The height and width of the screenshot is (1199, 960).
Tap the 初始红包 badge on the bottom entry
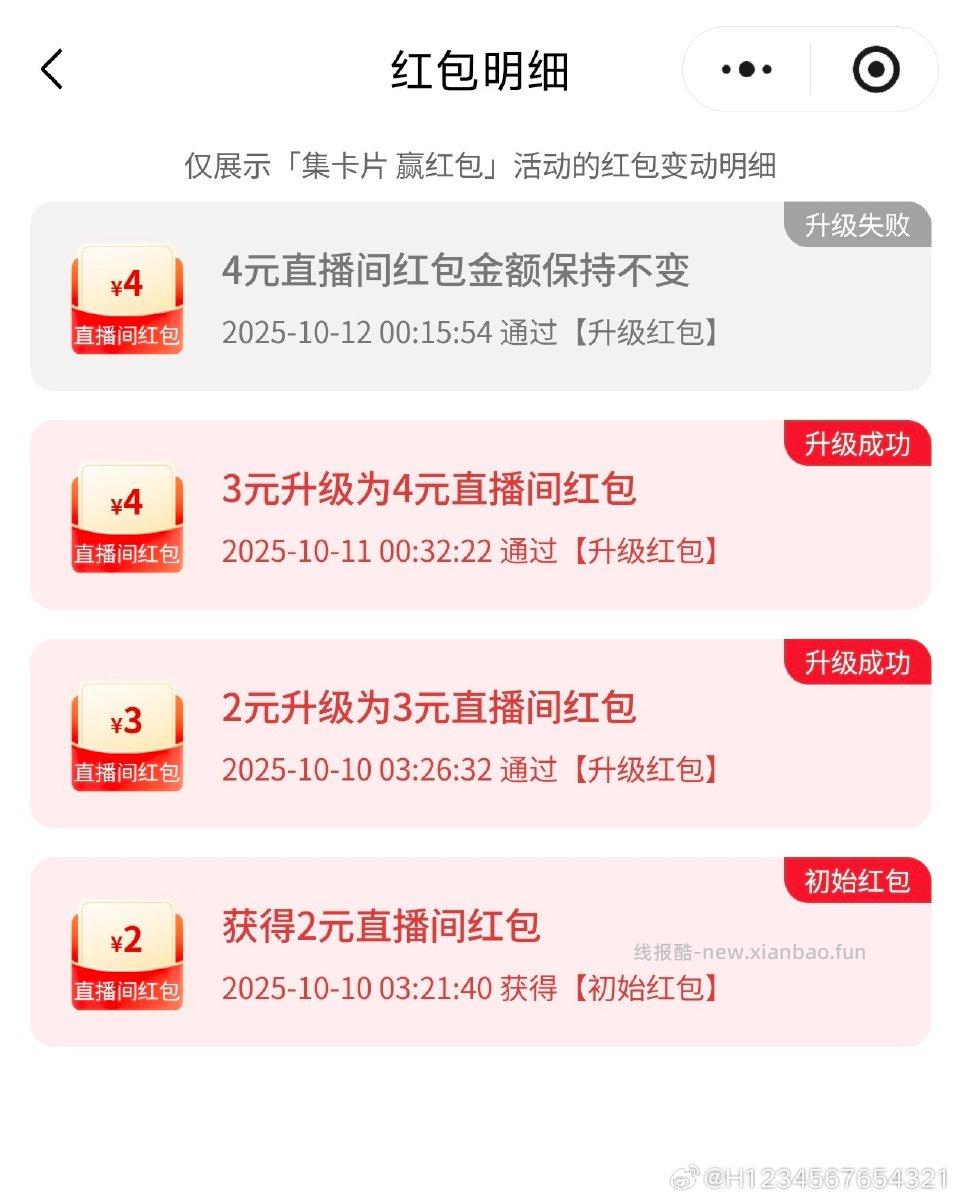(856, 882)
